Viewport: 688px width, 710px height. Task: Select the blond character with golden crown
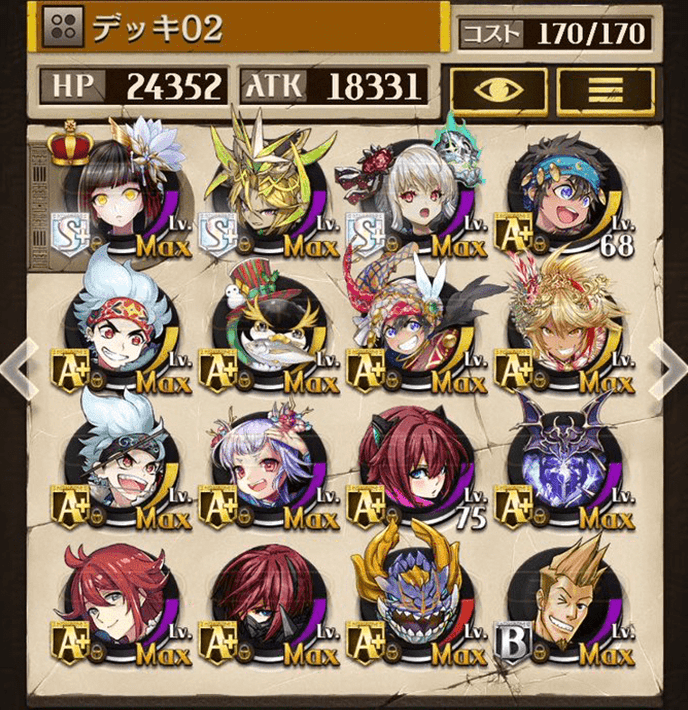pos(562,325)
